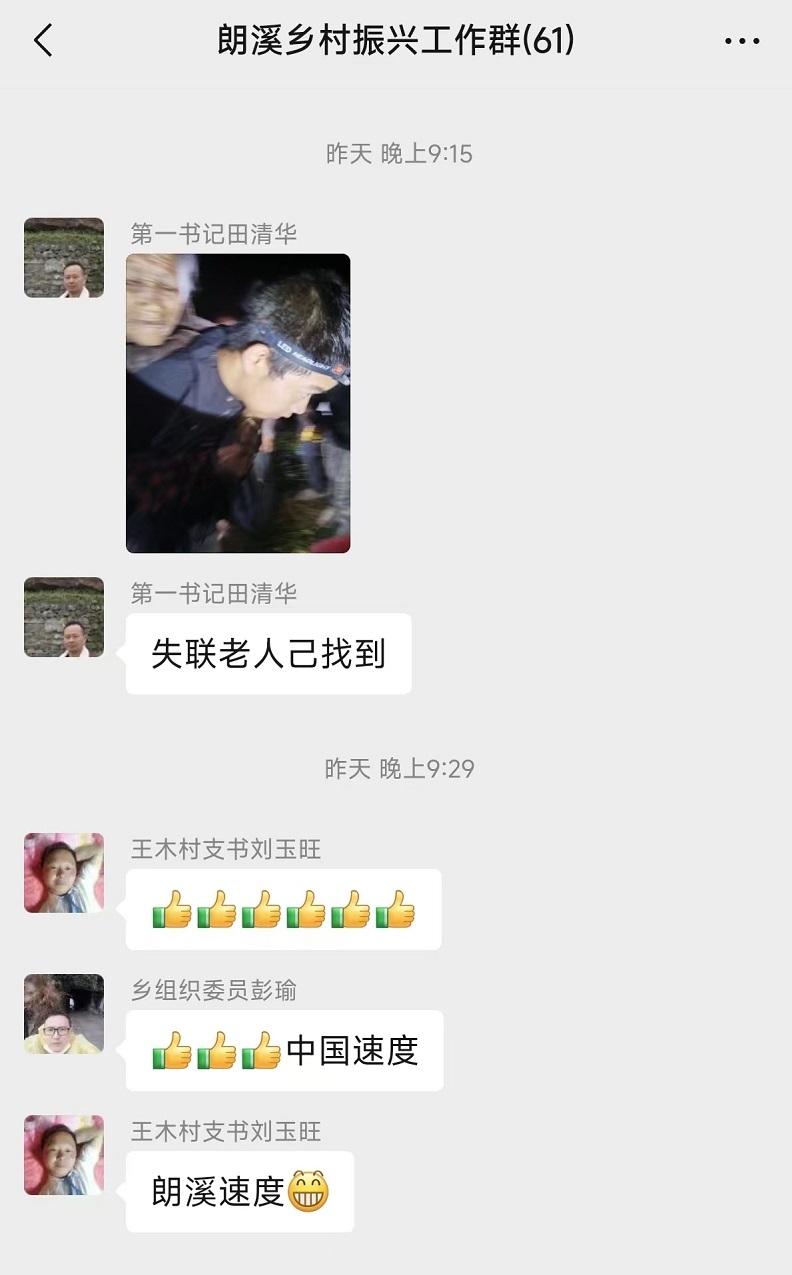Open the three-dot chat info menu
792x1275 pixels.
click(741, 41)
